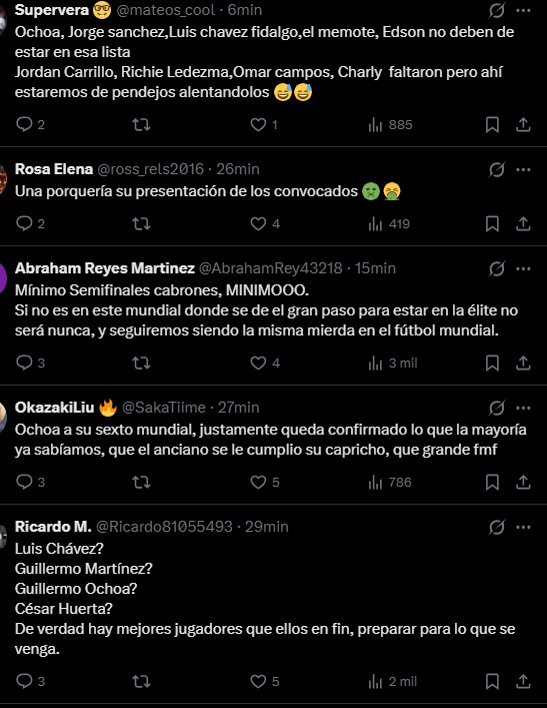Open overflow menu on Supervera's tweet
547x708 pixels.
click(x=523, y=10)
